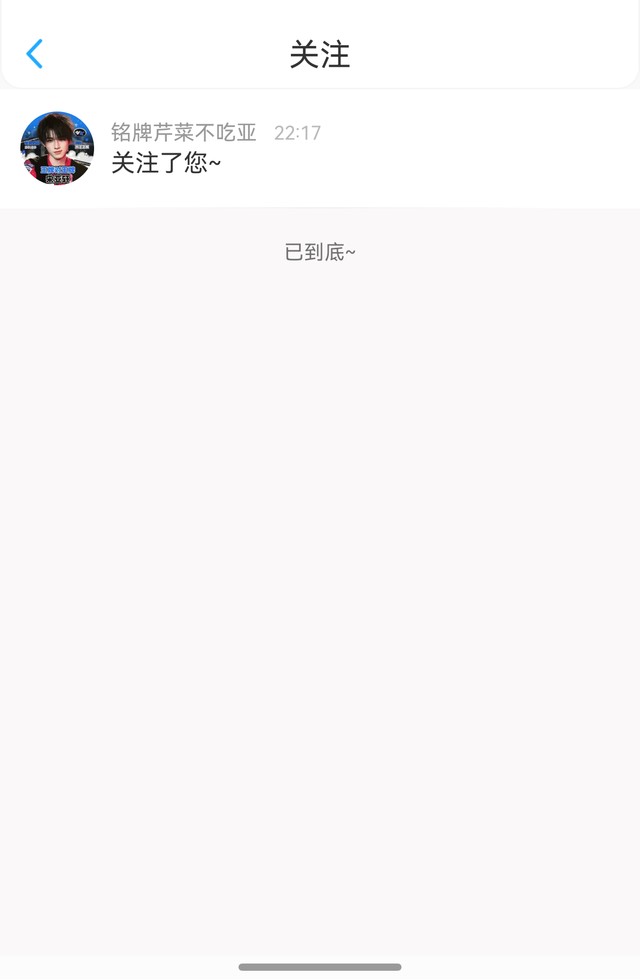
Task: View 铭牌芹菜不吃亚's profile picture
Action: pyautogui.click(x=57, y=148)
